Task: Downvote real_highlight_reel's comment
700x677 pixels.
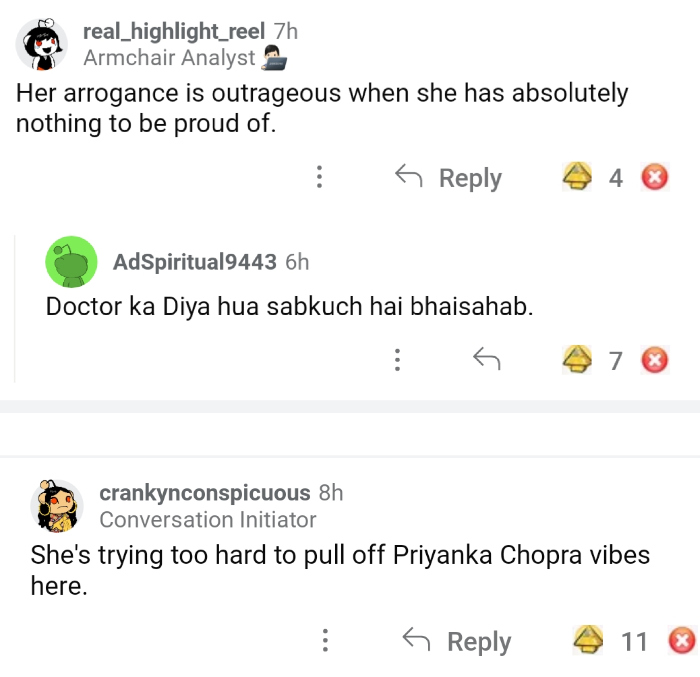Action: tap(655, 178)
